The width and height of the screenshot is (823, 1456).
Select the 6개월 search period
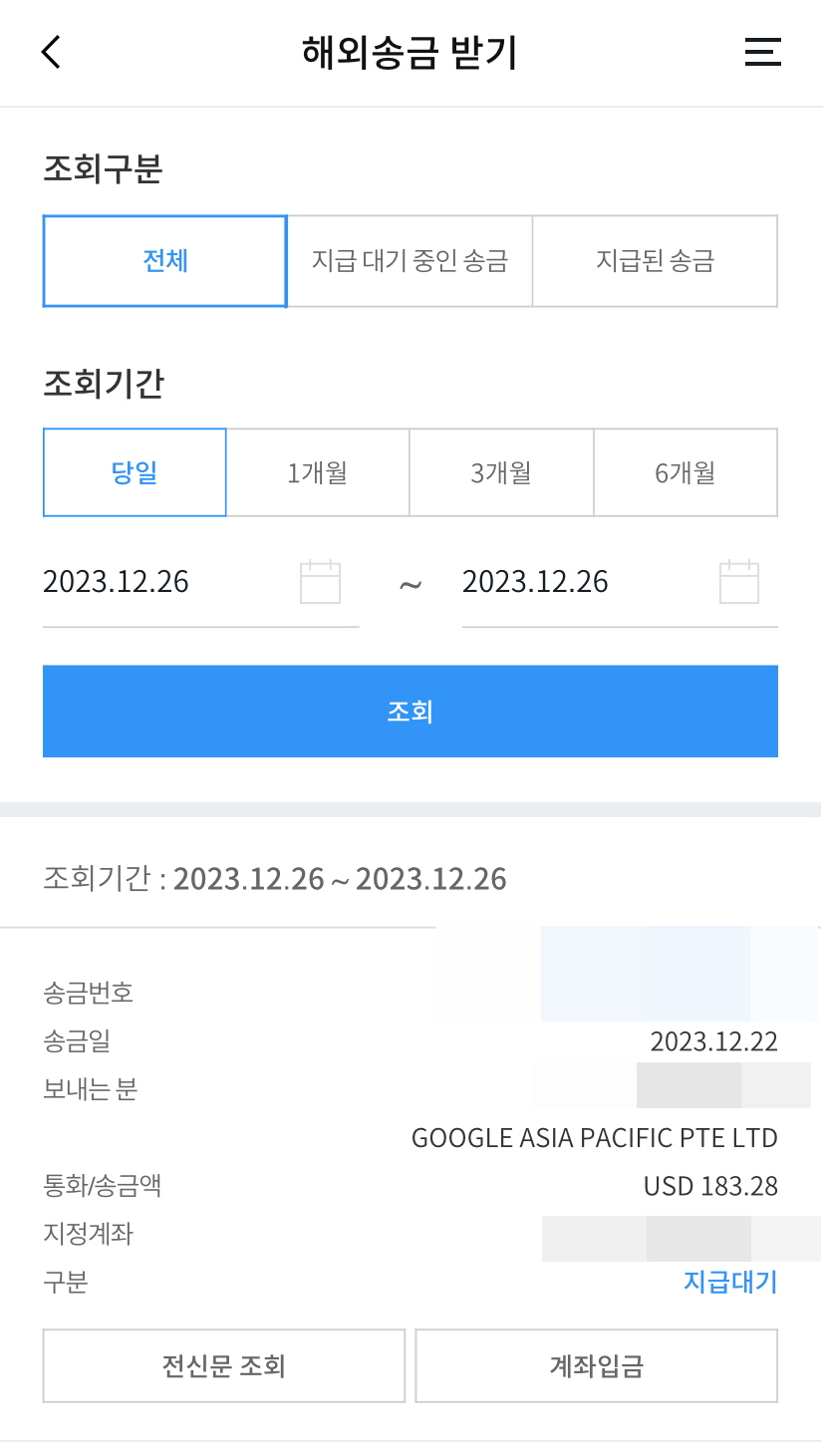[686, 471]
